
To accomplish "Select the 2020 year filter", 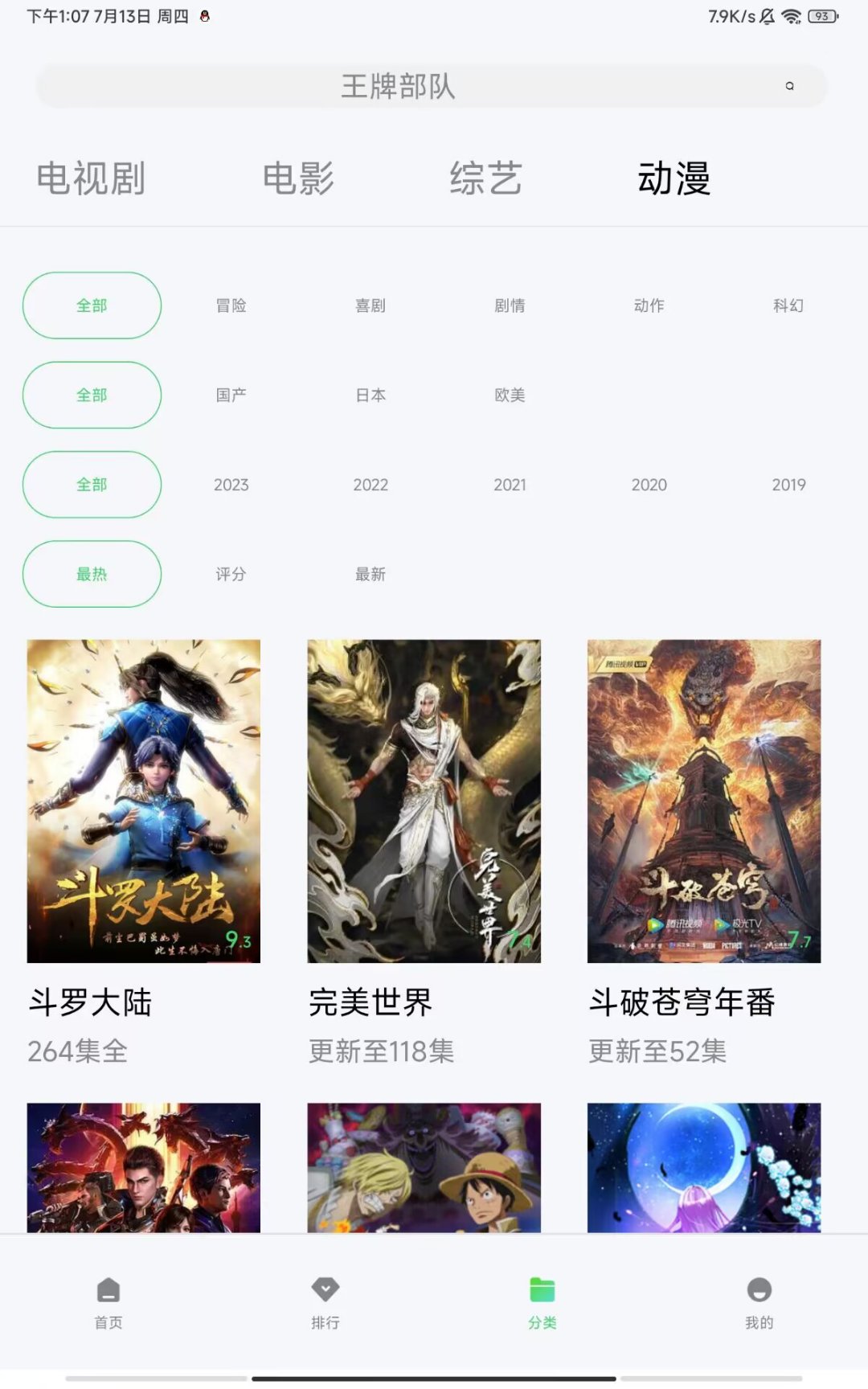I will point(649,485).
